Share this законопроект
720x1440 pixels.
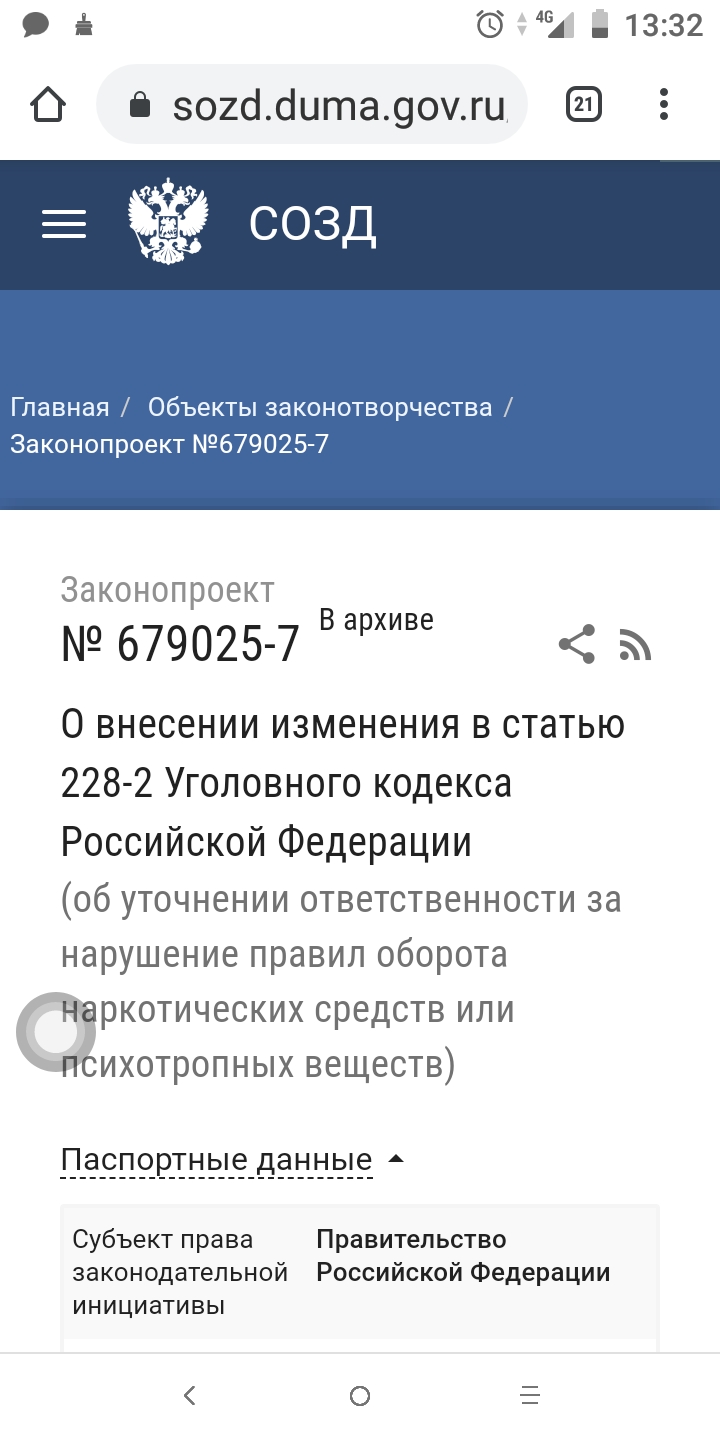pos(577,645)
